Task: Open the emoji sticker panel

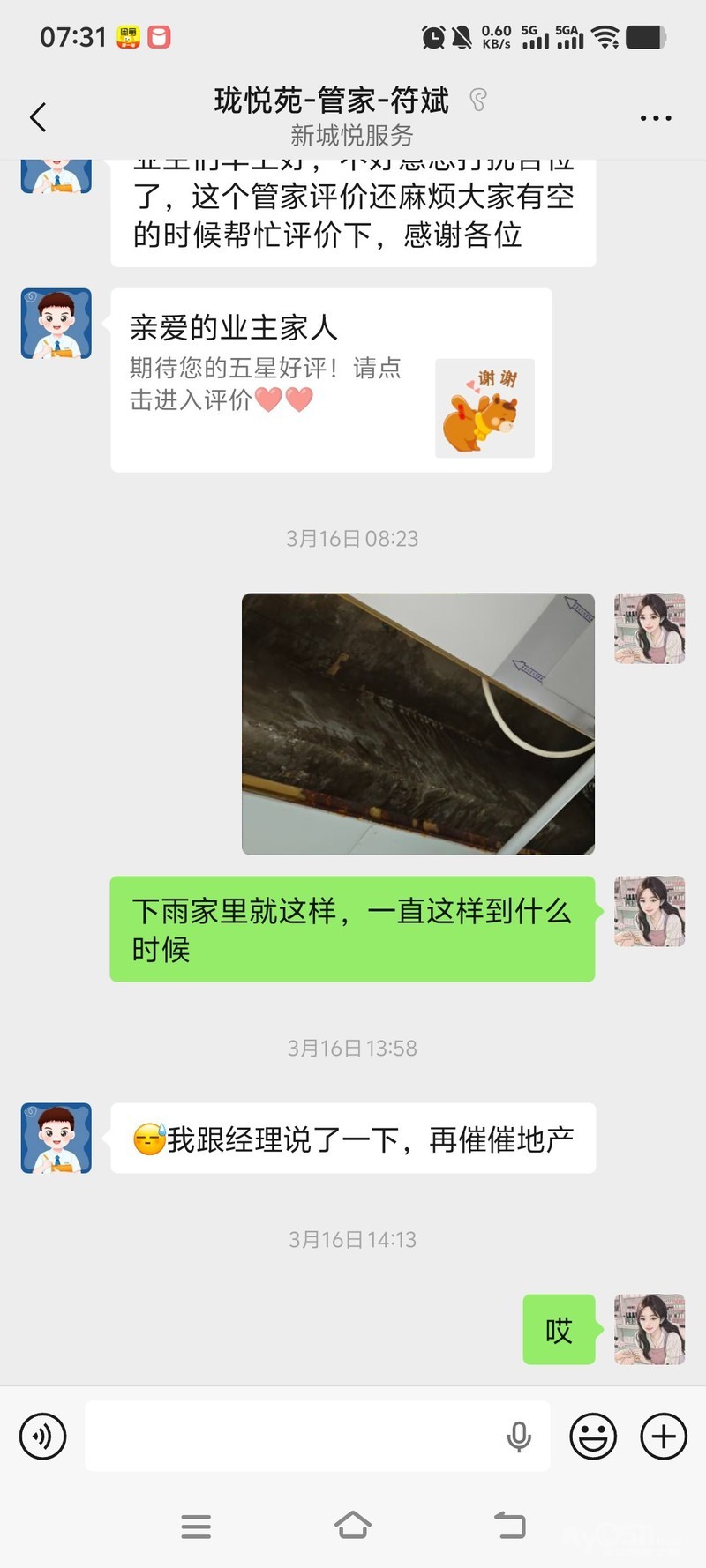Action: coord(593,1437)
